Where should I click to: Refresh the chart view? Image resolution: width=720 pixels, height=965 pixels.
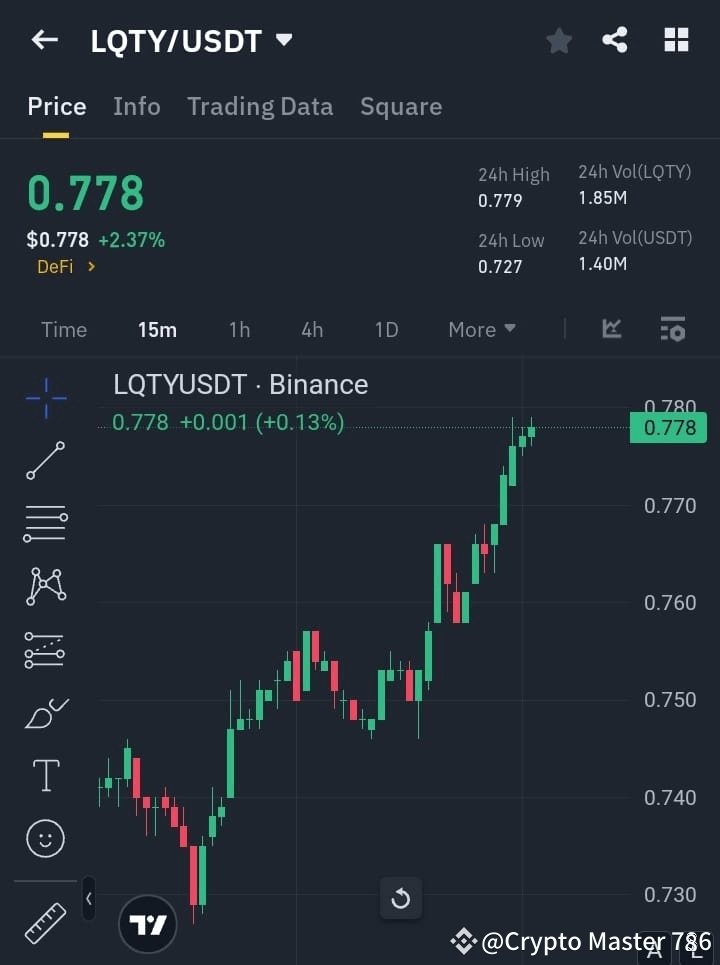pos(401,898)
